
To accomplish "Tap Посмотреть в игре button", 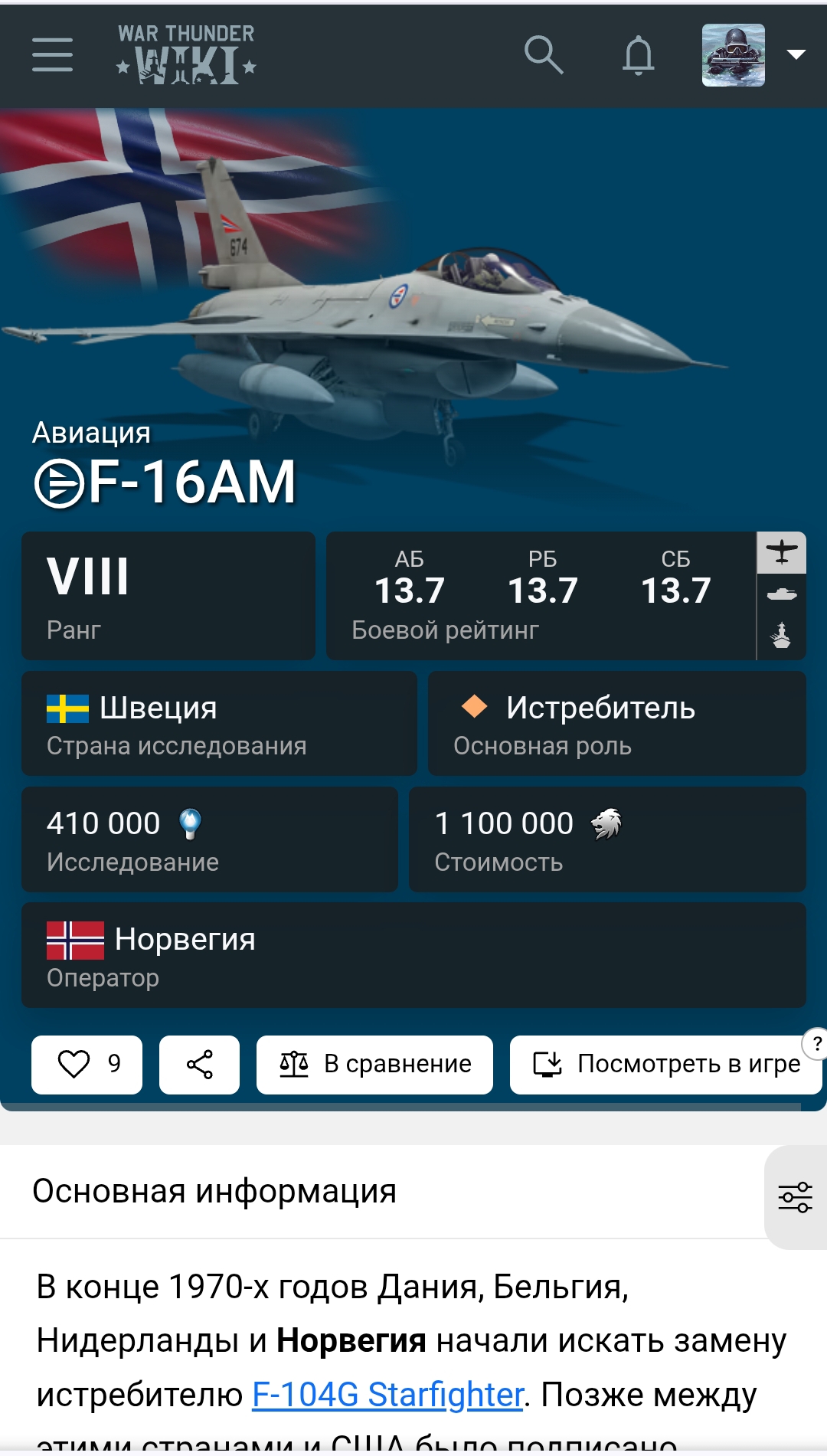I will click(x=665, y=1065).
